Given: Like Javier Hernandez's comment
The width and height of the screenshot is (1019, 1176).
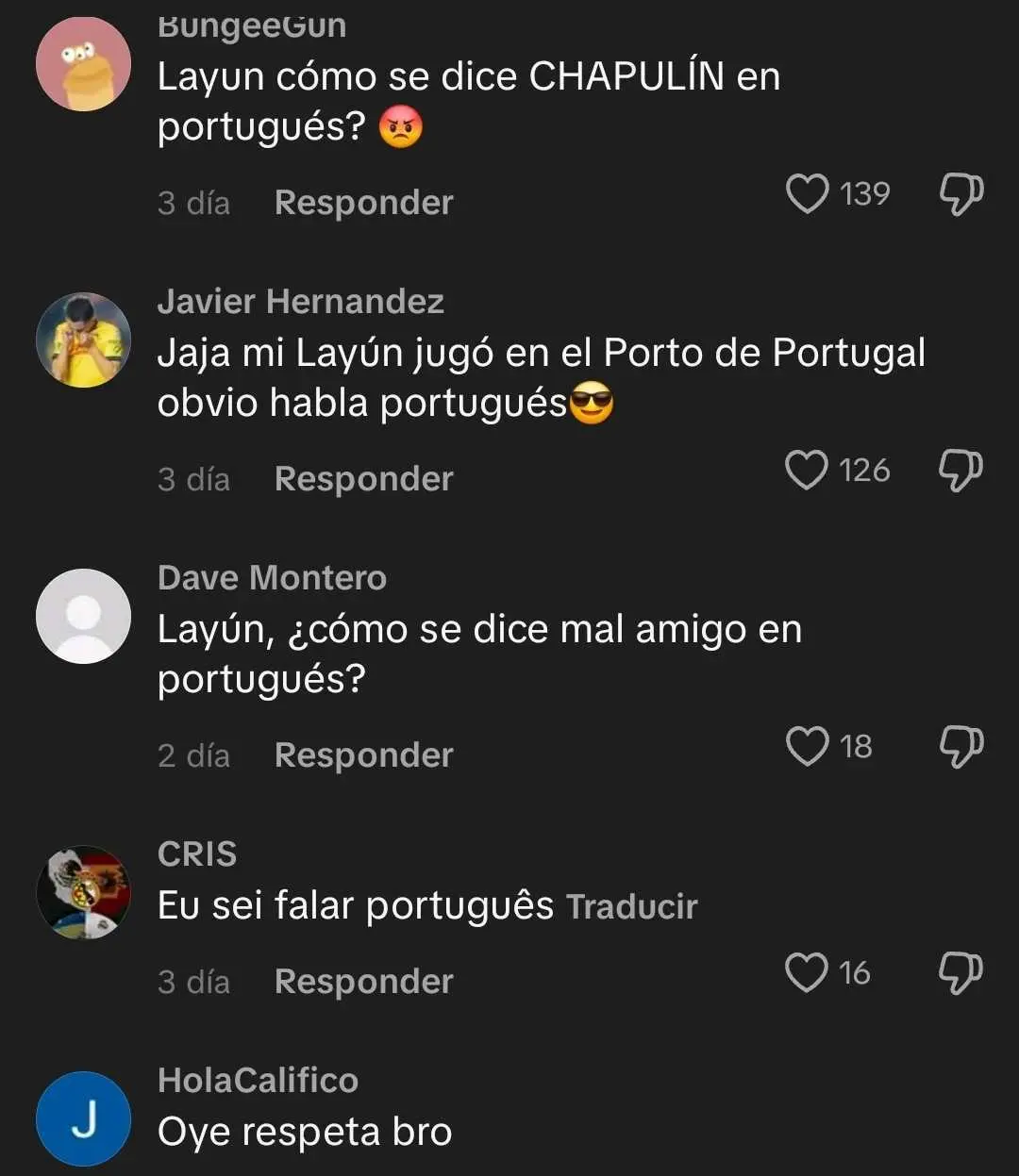Looking at the screenshot, I should (808, 471).
